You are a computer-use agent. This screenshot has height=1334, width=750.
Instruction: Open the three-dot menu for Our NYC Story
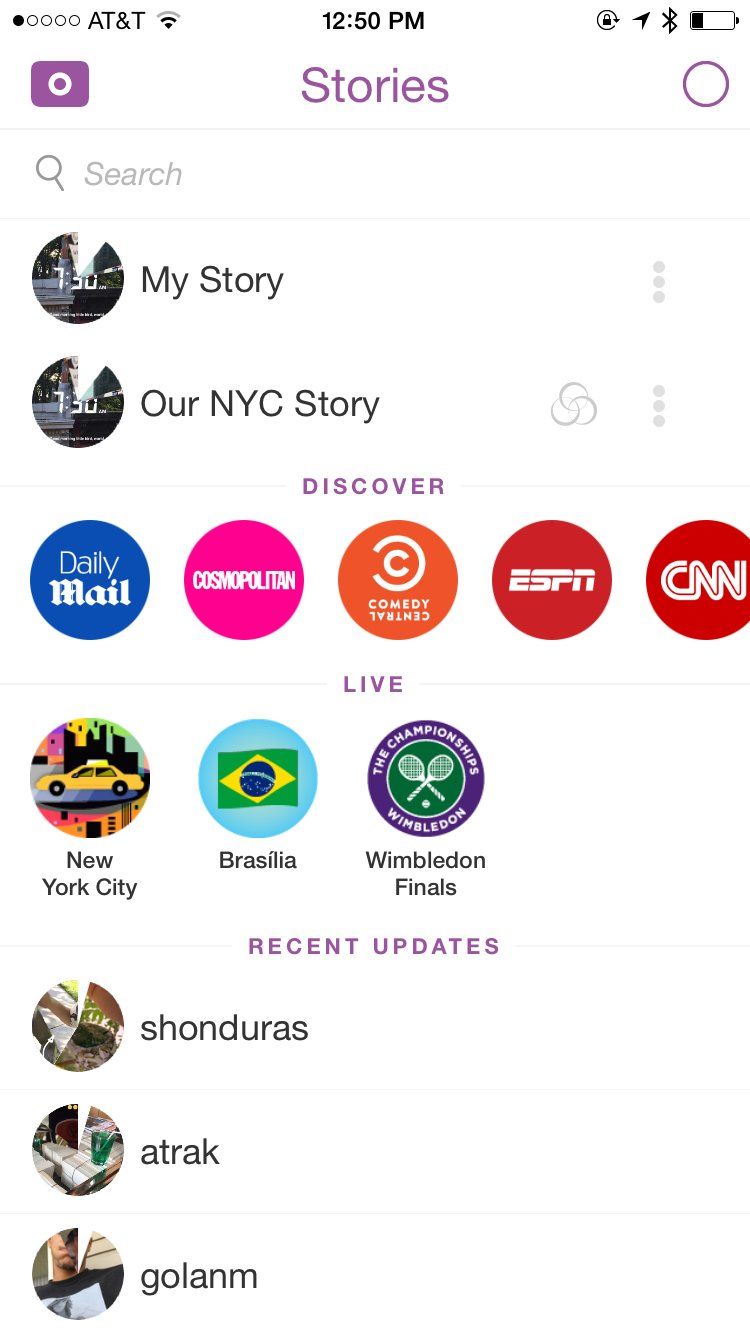click(659, 404)
